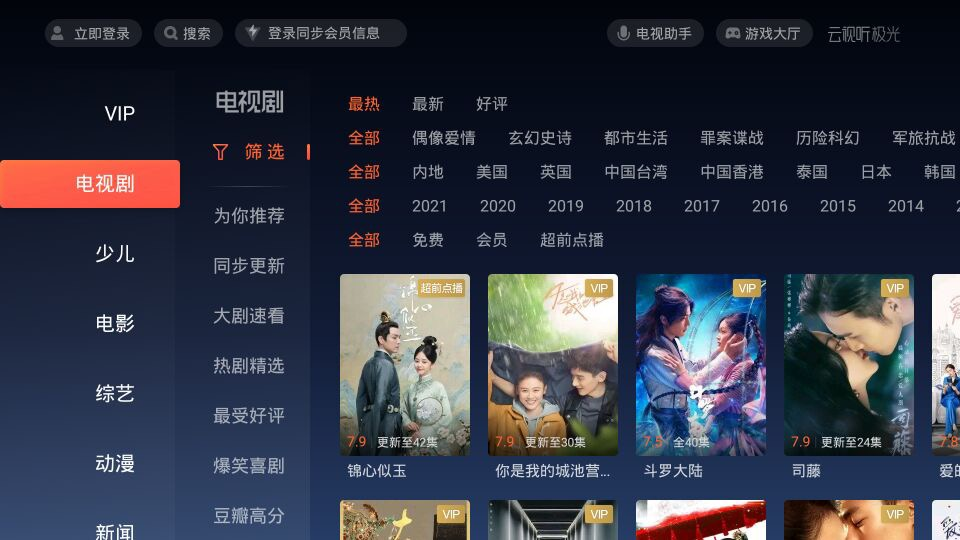
Task: Filter by year 2020
Action: tap(497, 206)
